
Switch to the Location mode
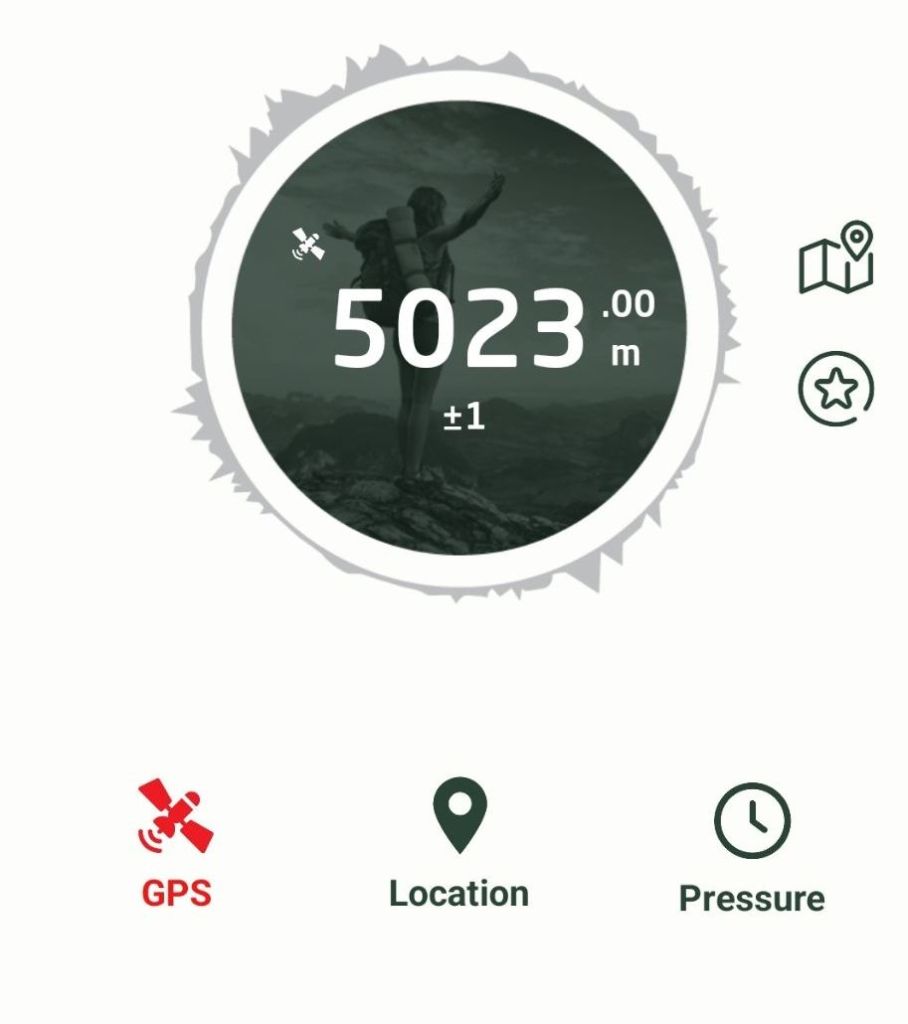click(459, 844)
